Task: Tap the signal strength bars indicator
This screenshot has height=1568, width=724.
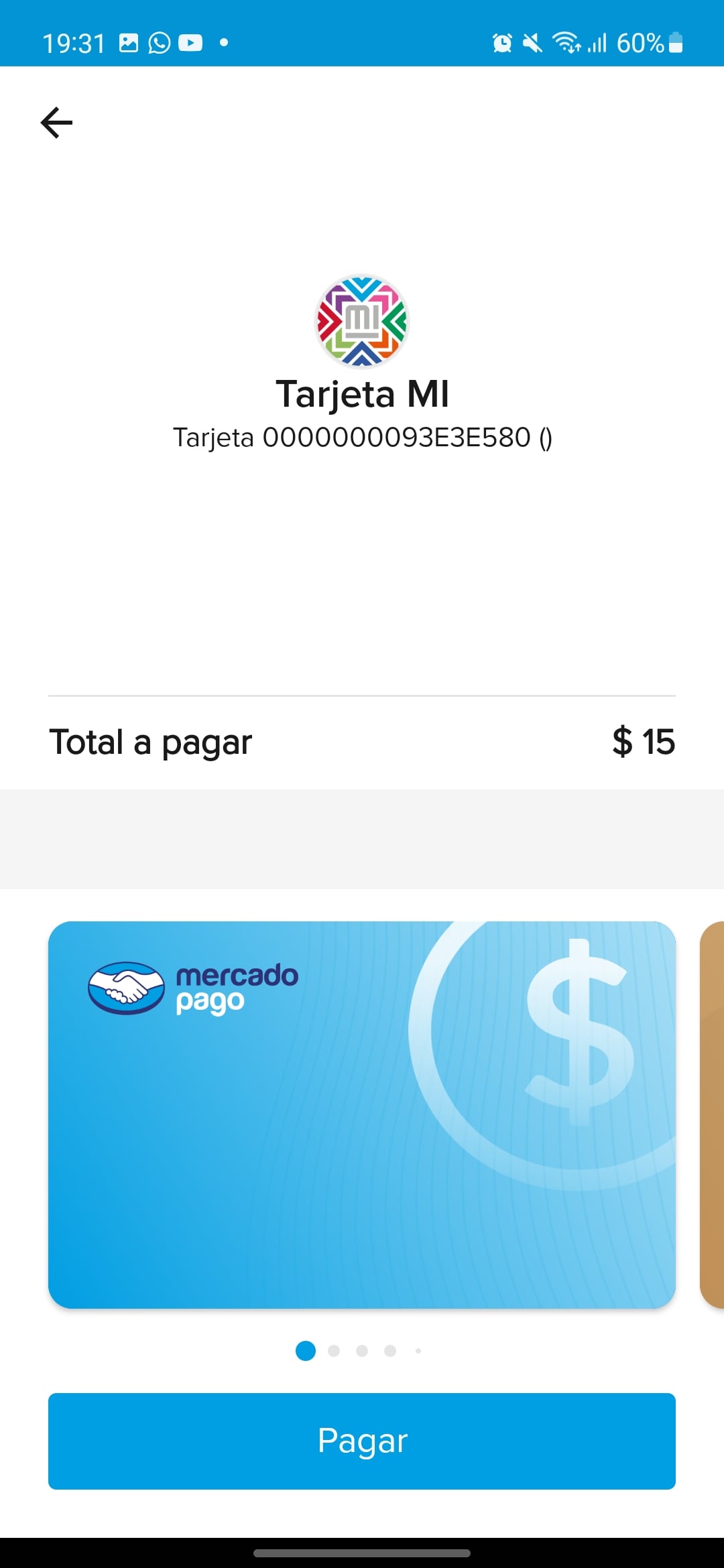Action: 596,43
